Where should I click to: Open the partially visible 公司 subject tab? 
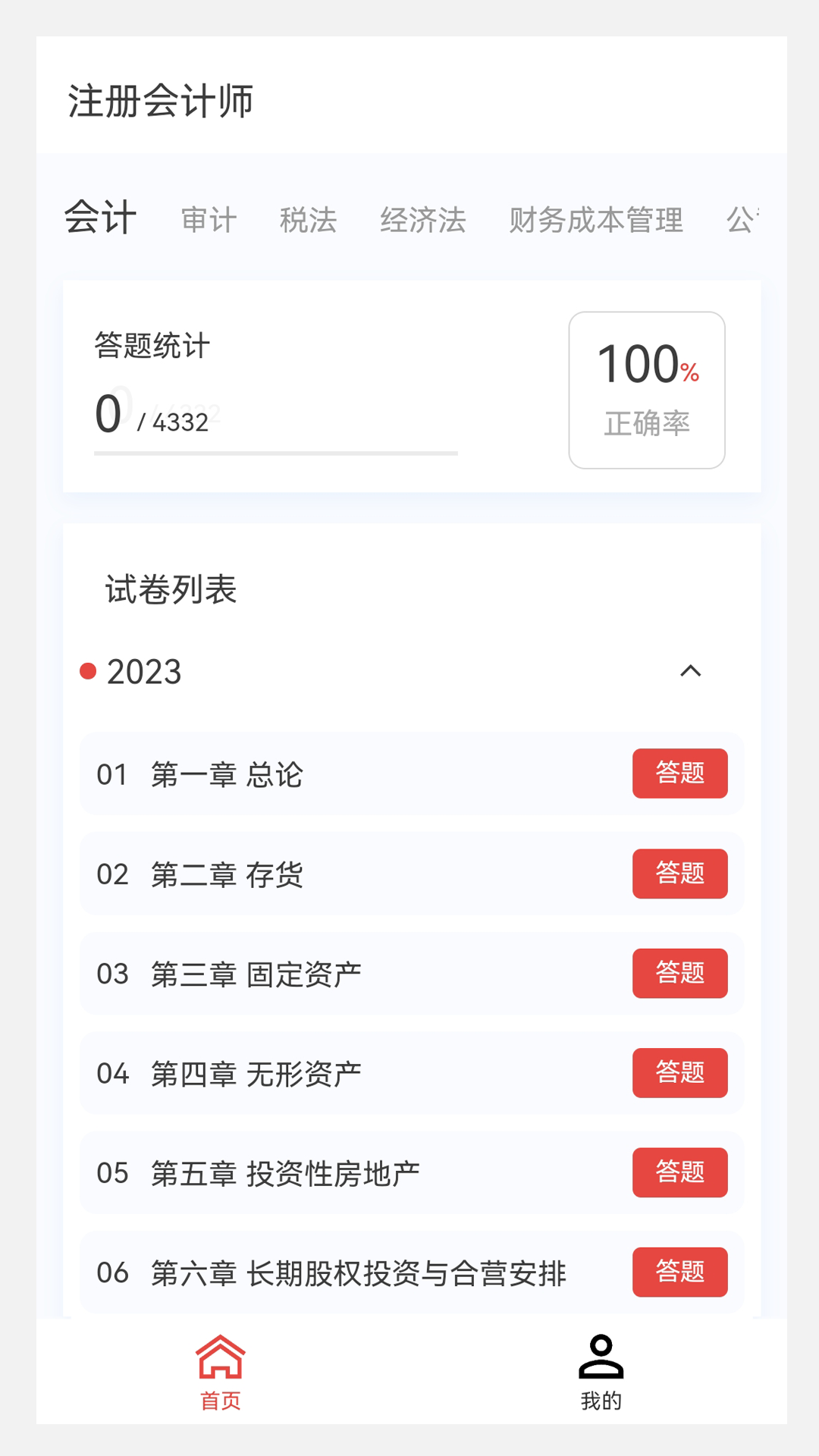(x=746, y=220)
